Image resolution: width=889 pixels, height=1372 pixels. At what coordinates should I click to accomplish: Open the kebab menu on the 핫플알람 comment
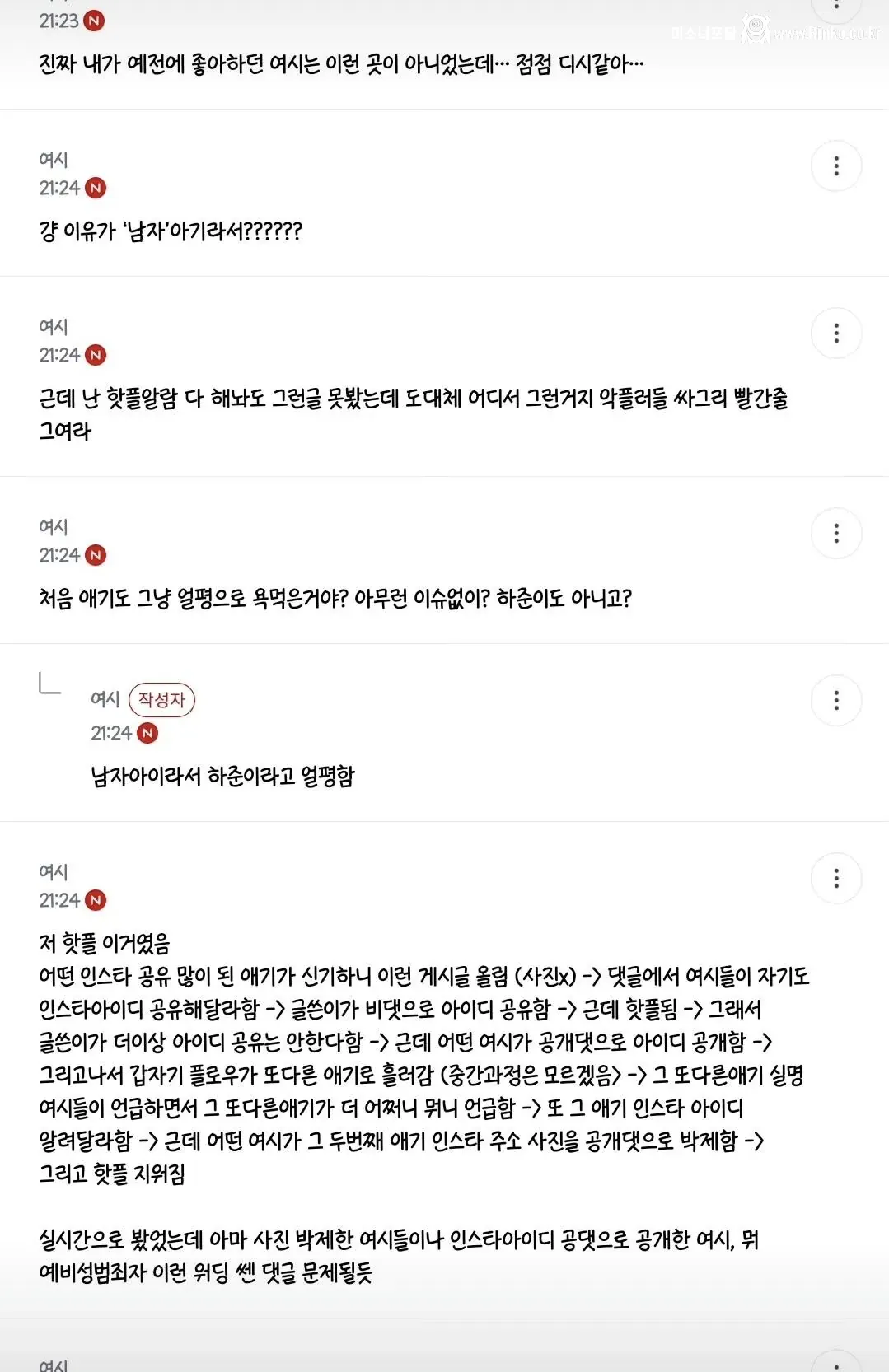[837, 333]
